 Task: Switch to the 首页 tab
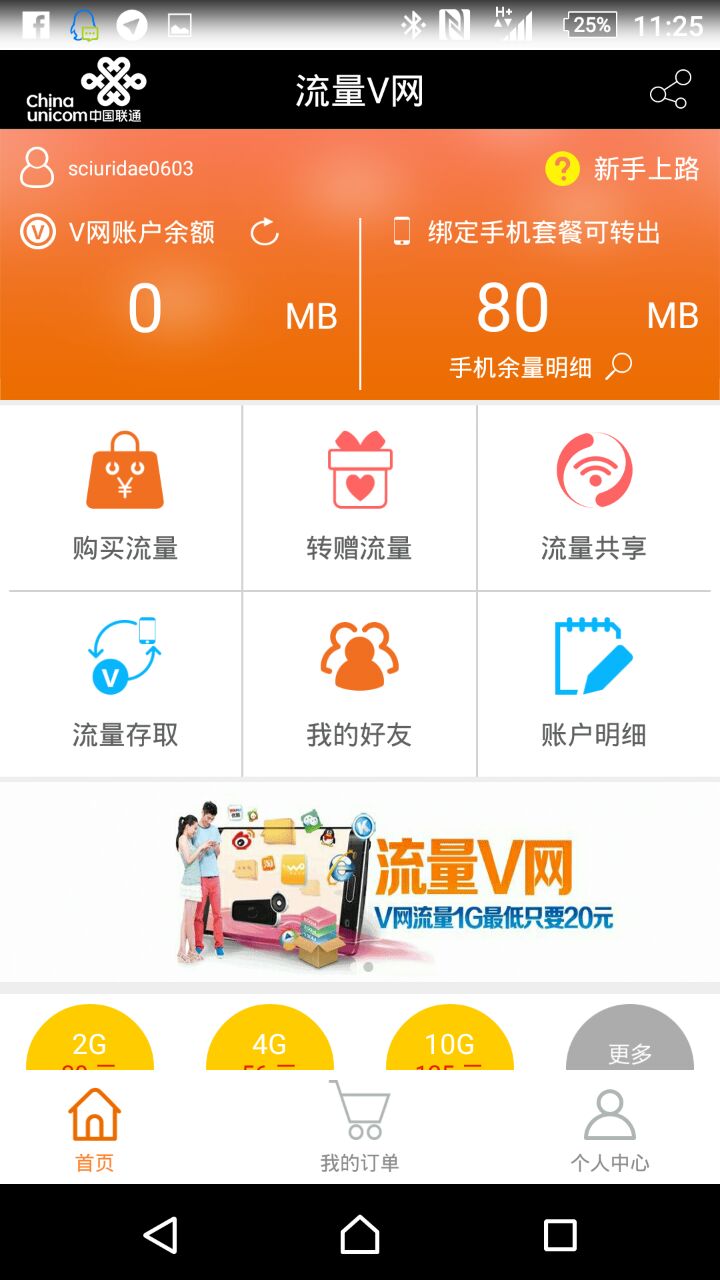coord(95,1128)
